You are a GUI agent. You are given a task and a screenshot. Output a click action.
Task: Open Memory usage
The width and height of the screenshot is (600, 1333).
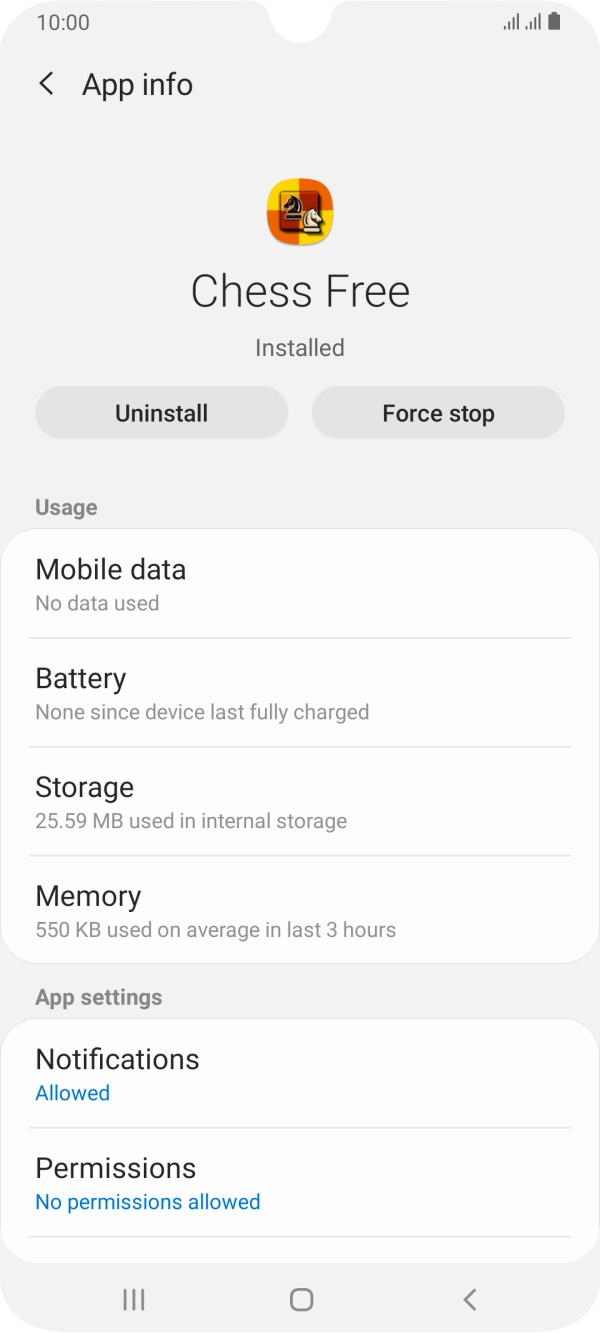(300, 910)
